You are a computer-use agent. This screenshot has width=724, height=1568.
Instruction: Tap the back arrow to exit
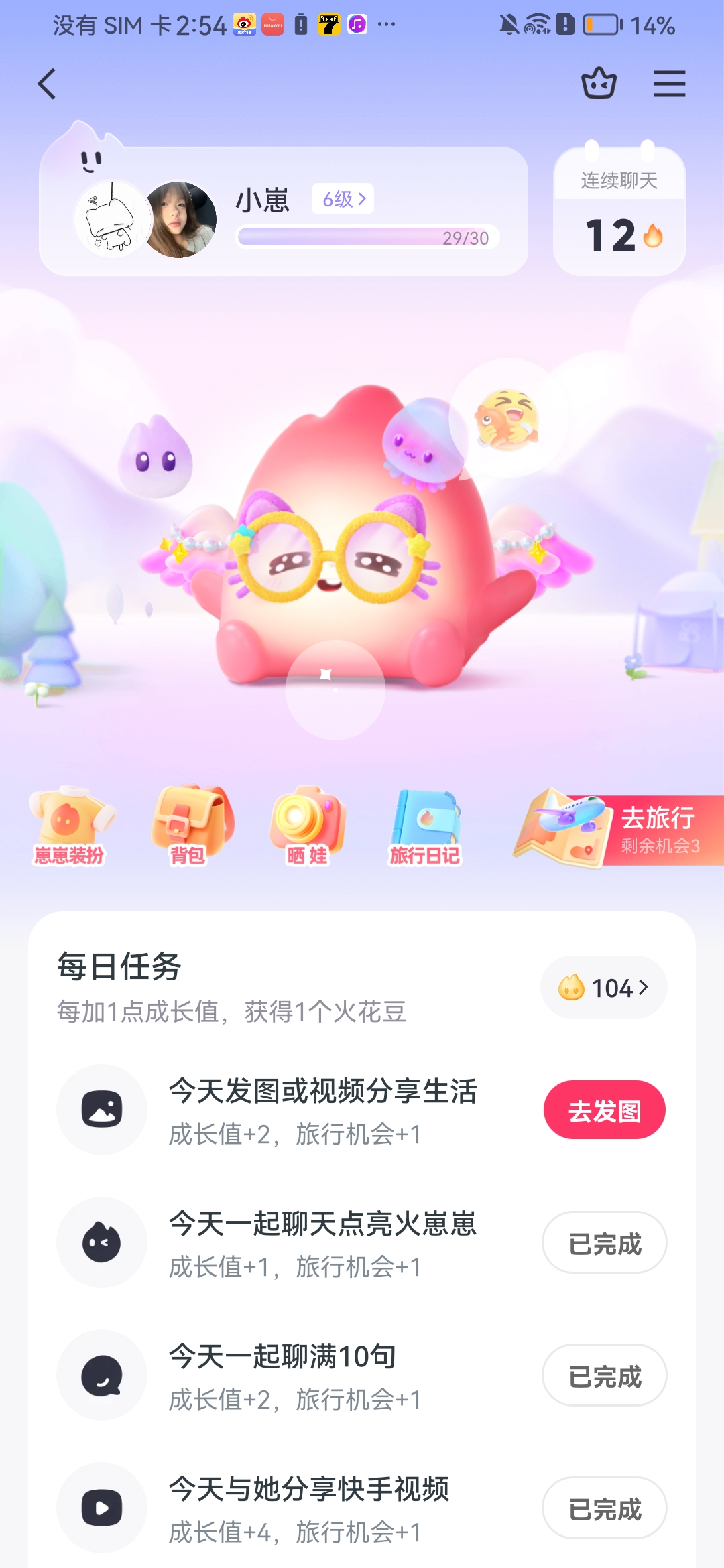point(46,84)
